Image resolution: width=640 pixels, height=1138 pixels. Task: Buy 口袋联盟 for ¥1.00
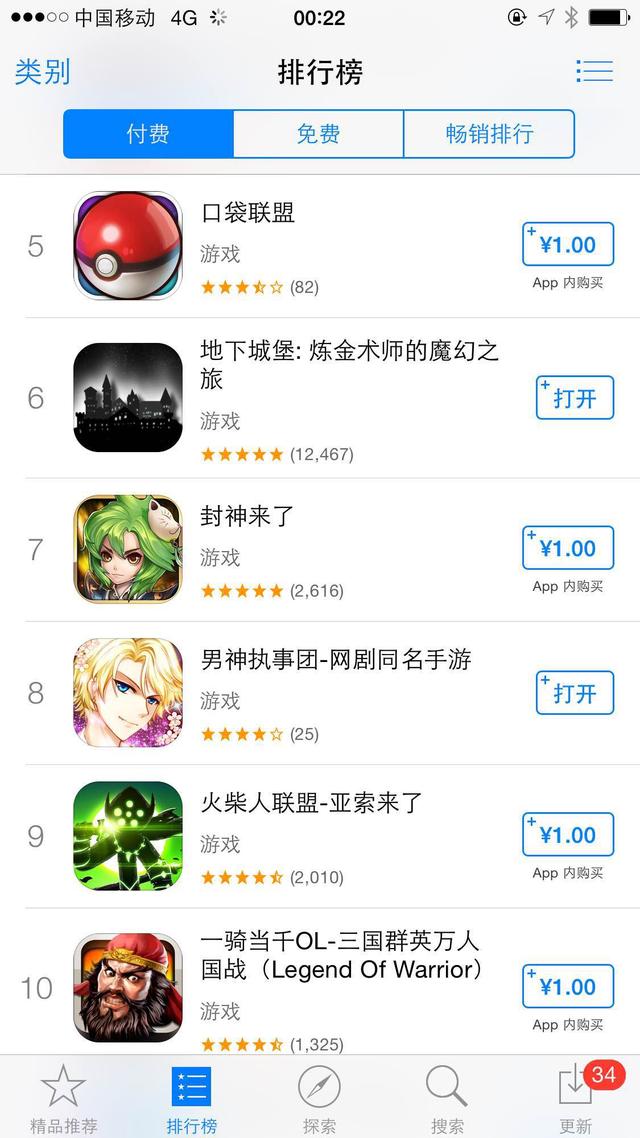tap(567, 245)
